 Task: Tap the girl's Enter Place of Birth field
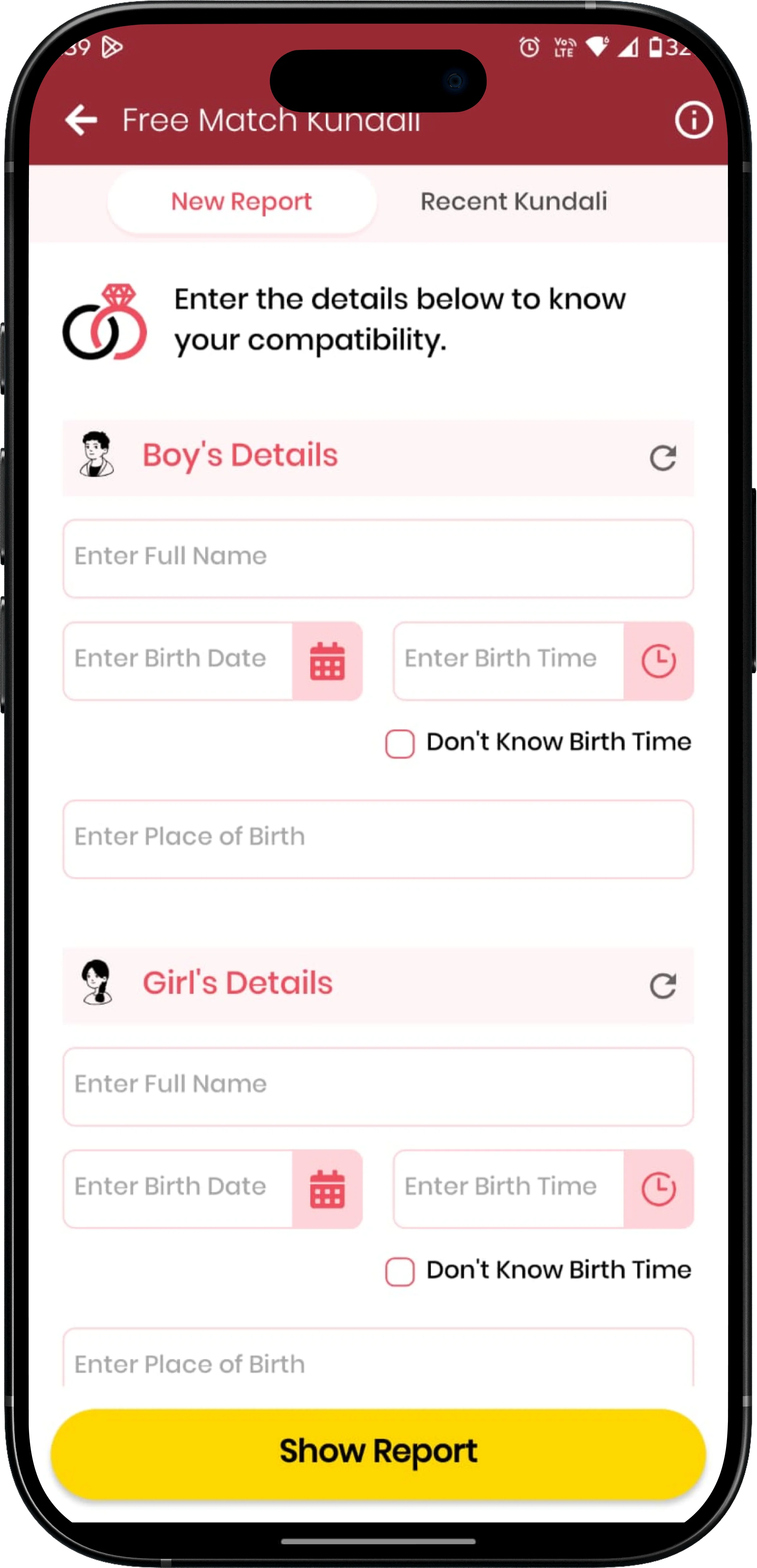coord(377,1362)
